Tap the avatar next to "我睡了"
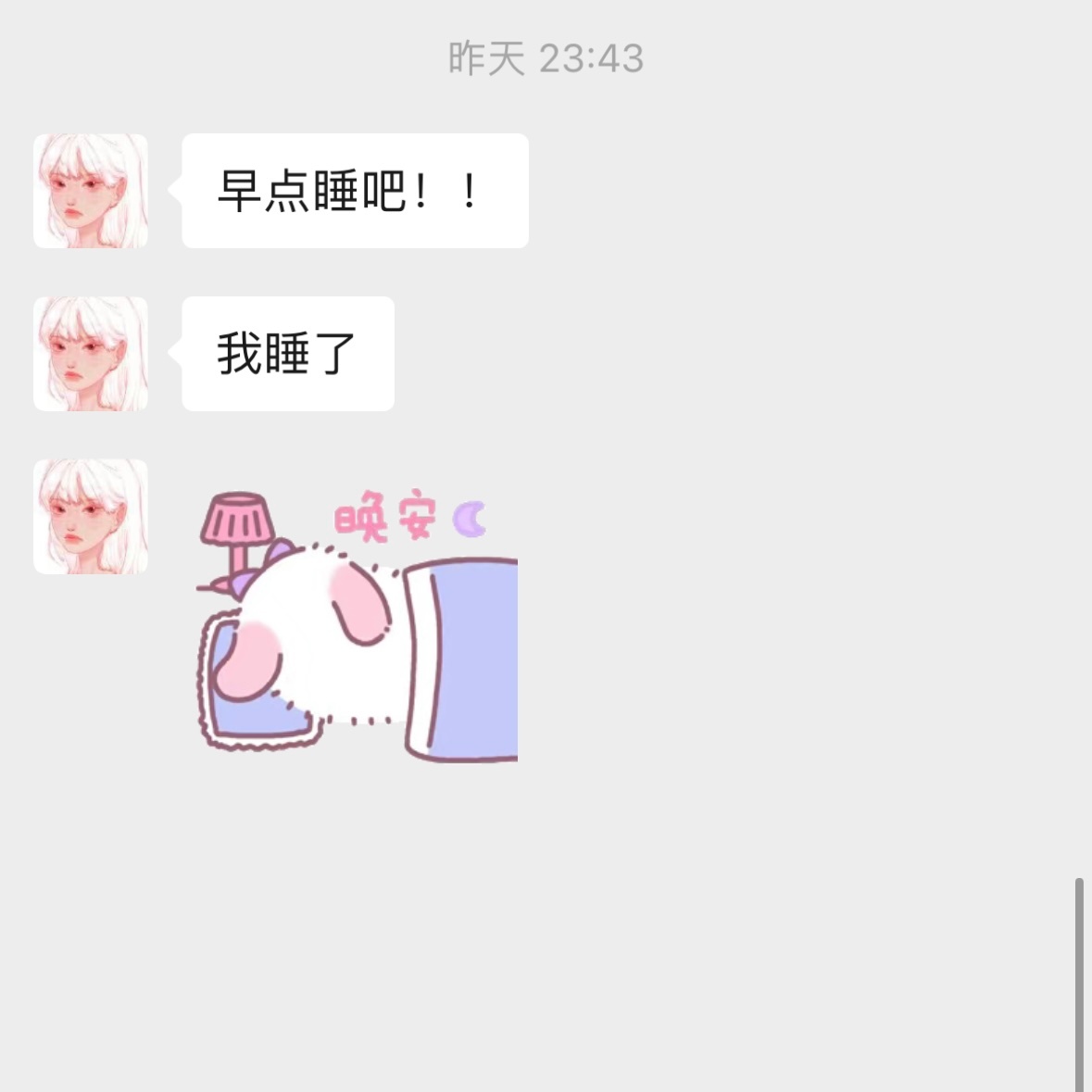The image size is (1092, 1092). pos(91,354)
